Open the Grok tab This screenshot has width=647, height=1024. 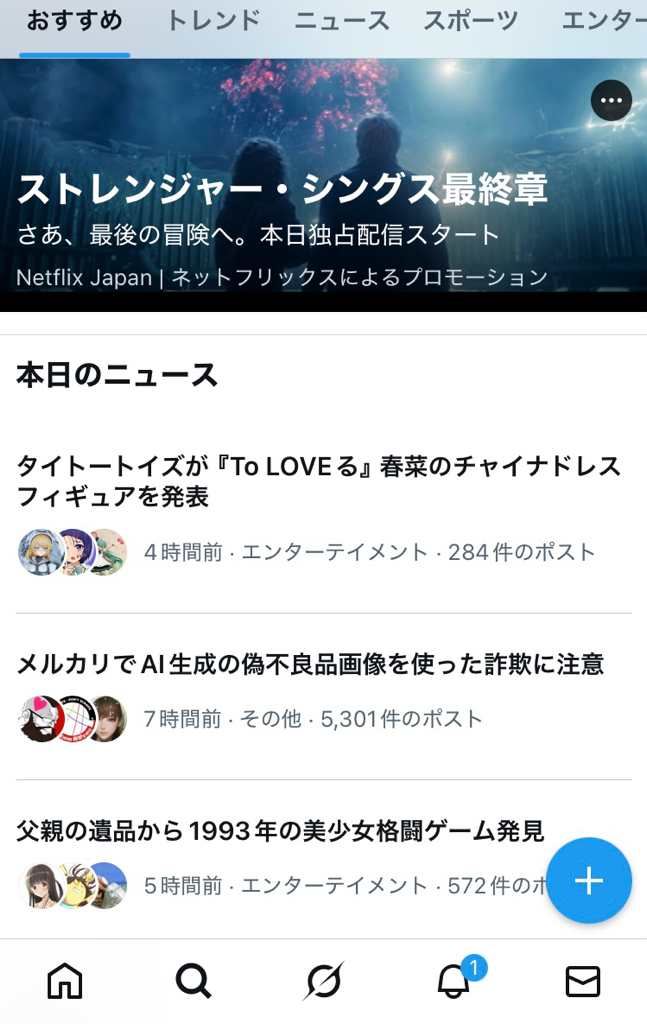pos(323,982)
